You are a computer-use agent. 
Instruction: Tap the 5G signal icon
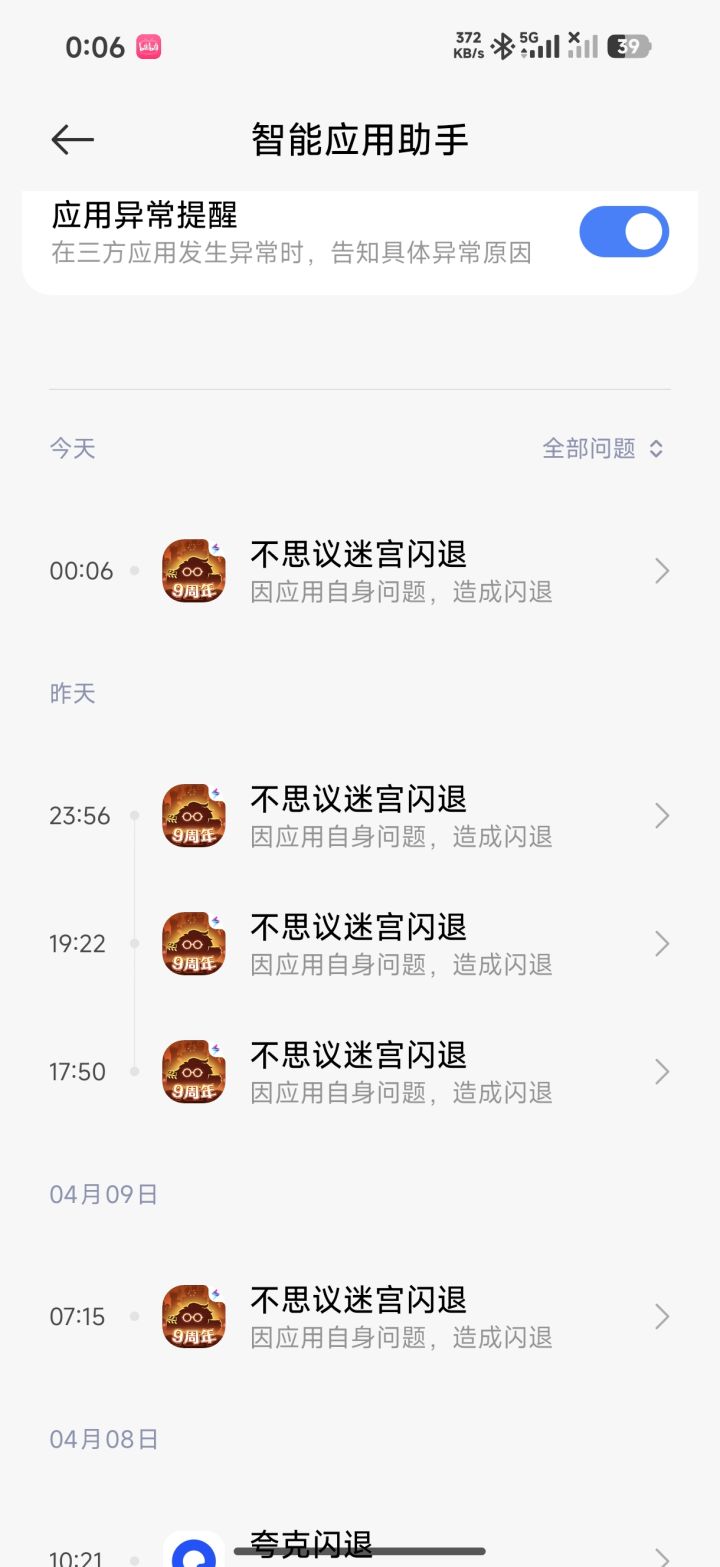coord(538,44)
